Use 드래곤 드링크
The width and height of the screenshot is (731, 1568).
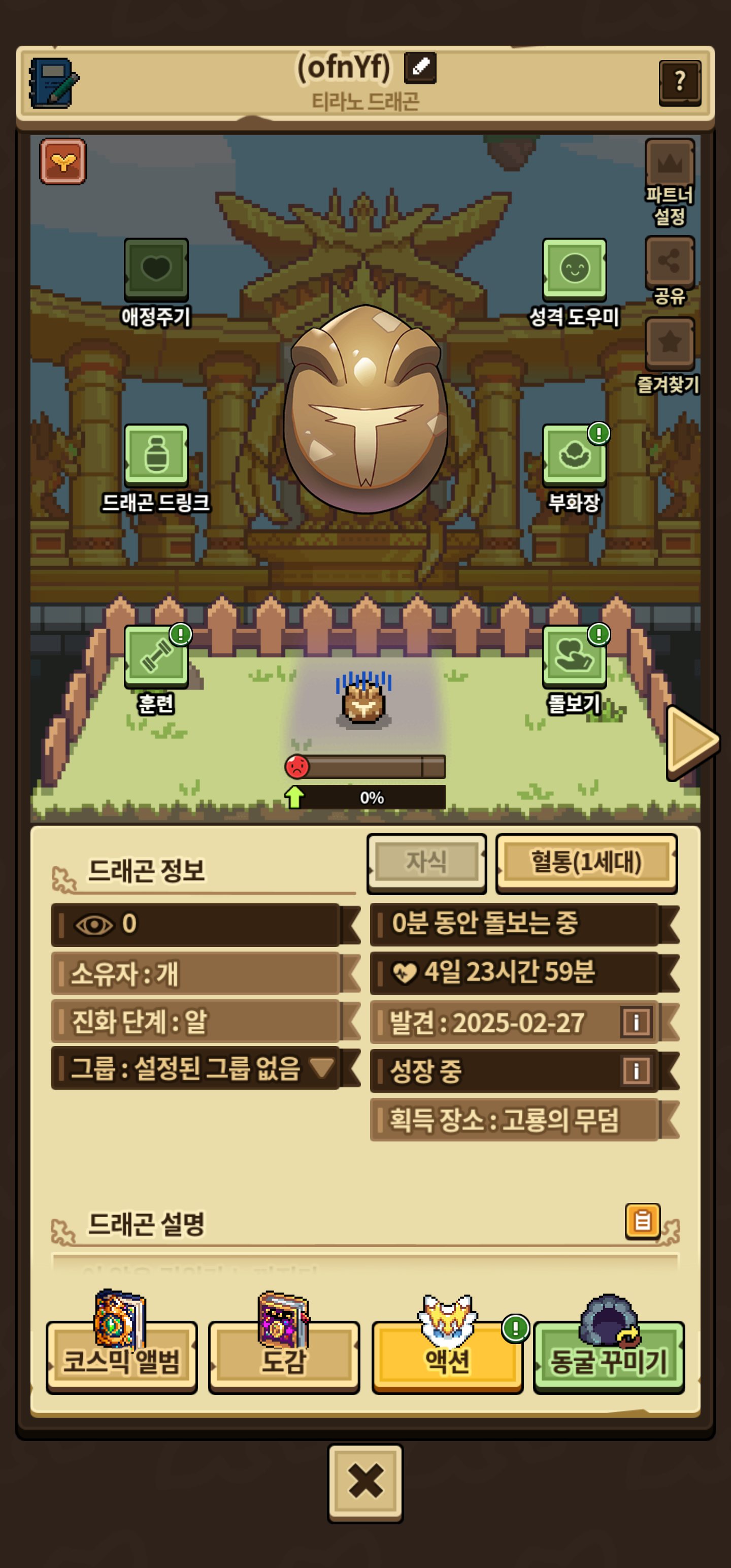coord(156,469)
